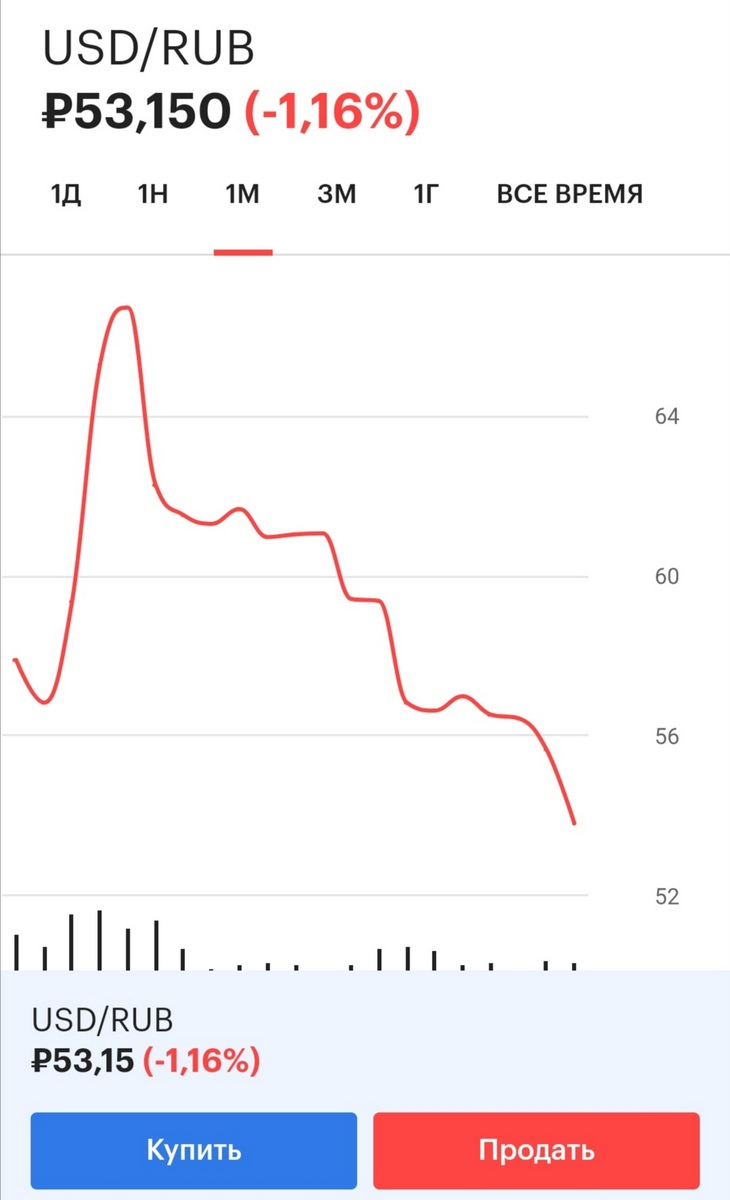This screenshot has width=730, height=1200.
Task: Show the 1М chart period
Action: [x=243, y=194]
